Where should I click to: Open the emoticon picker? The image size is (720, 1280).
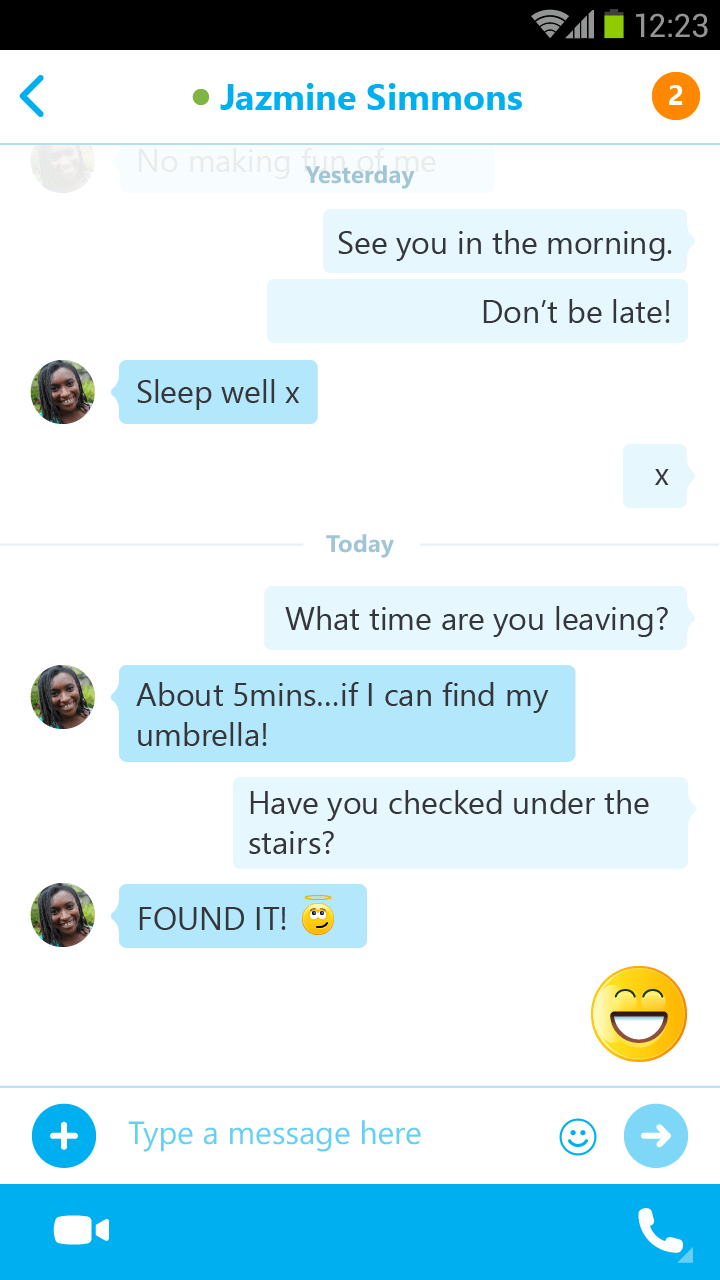click(x=577, y=1136)
